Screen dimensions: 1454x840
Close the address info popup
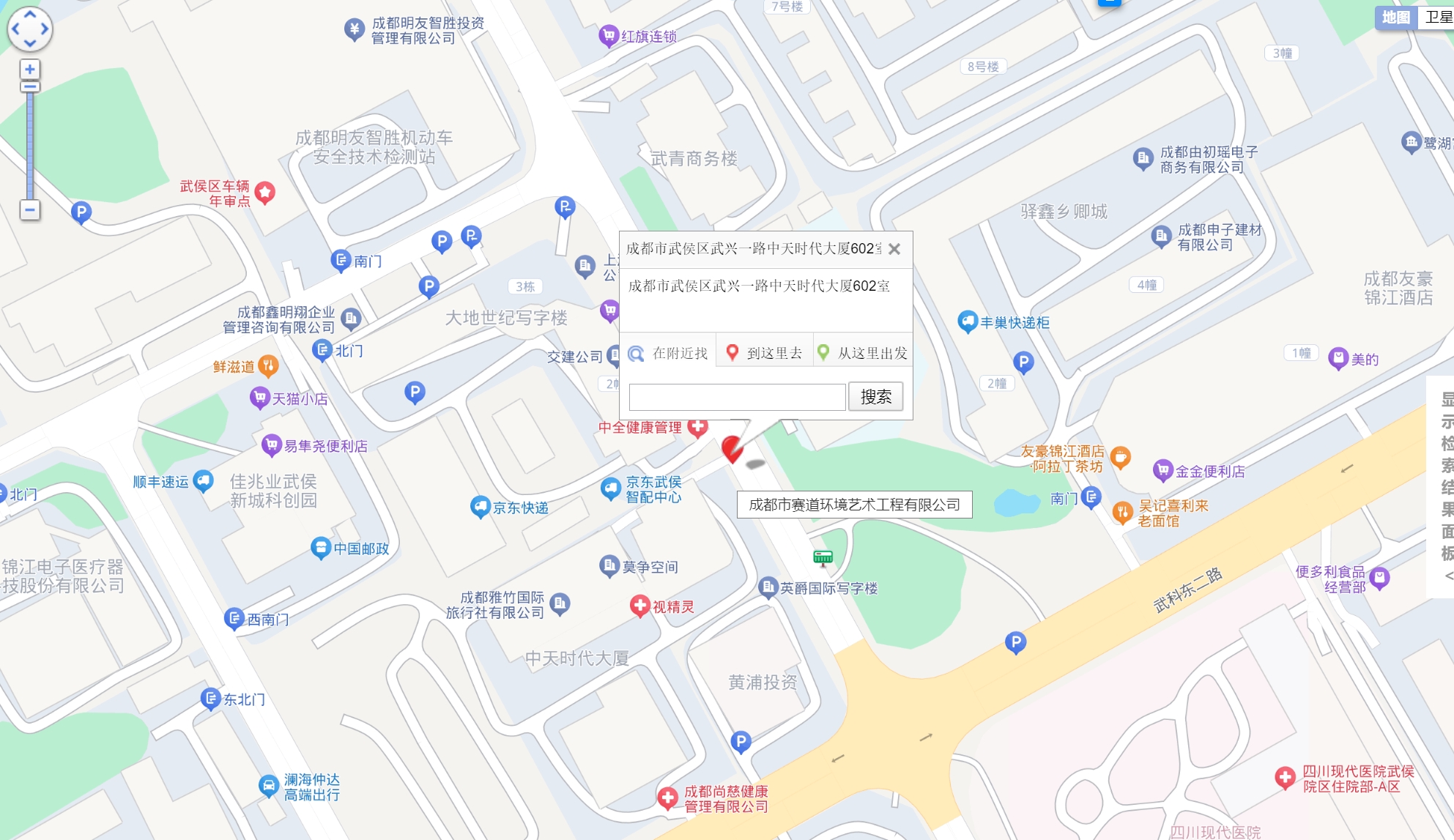(x=894, y=249)
